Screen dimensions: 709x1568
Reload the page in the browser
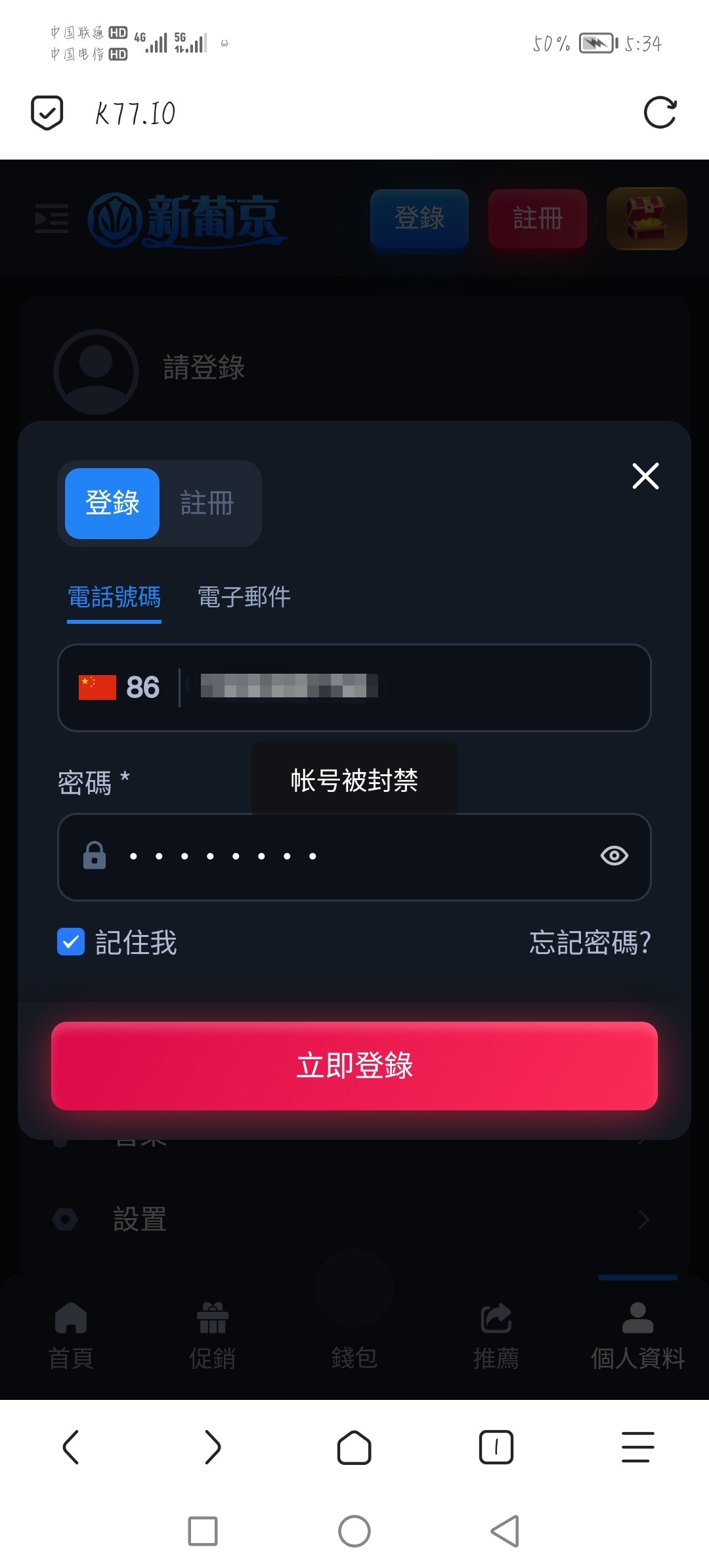[x=660, y=112]
